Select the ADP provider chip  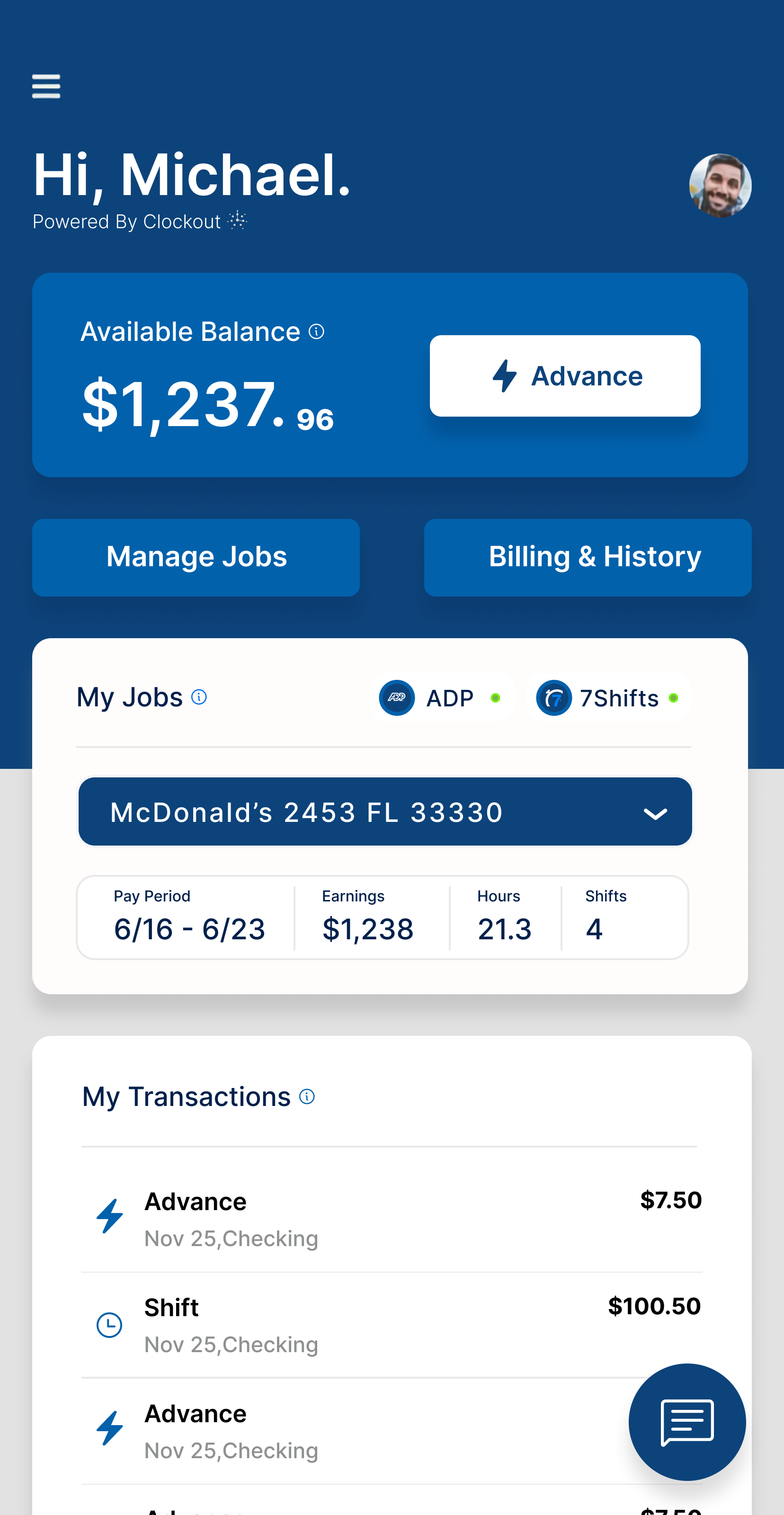click(x=442, y=698)
